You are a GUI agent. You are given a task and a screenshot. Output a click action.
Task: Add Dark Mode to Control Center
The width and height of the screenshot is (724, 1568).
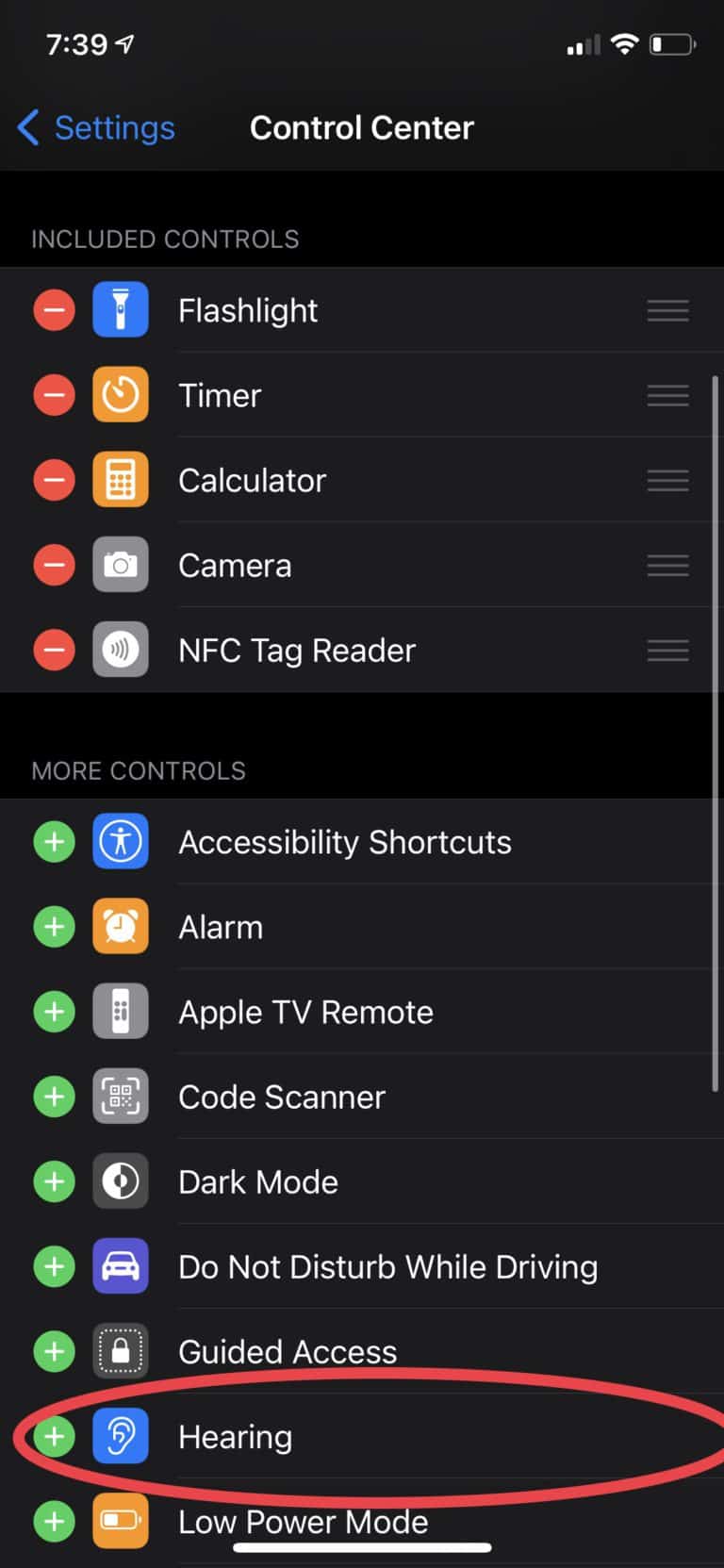click(x=55, y=1181)
